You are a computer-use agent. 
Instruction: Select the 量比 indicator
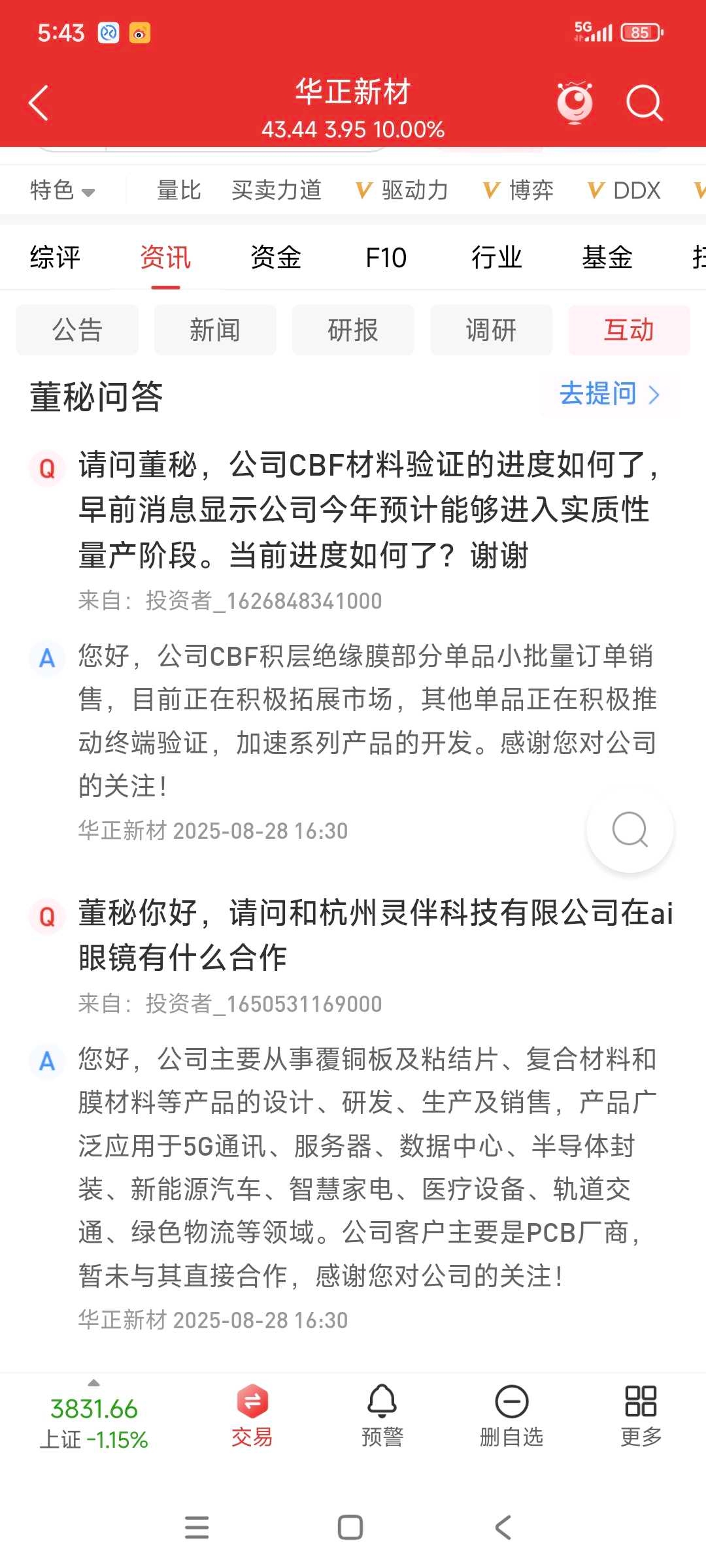coord(178,190)
